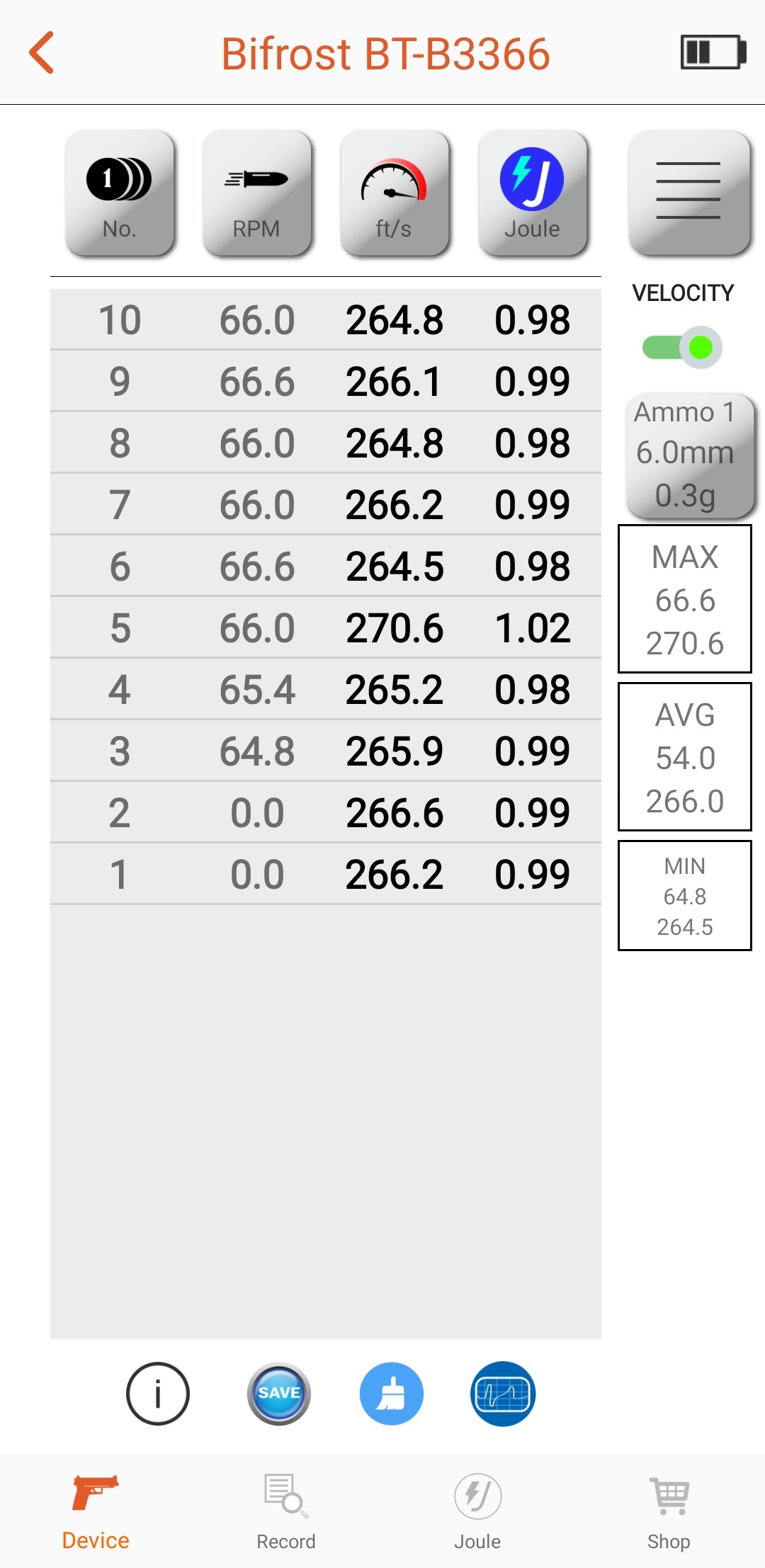Clear data with the broom icon
This screenshot has width=765, height=1568.
[x=391, y=1394]
